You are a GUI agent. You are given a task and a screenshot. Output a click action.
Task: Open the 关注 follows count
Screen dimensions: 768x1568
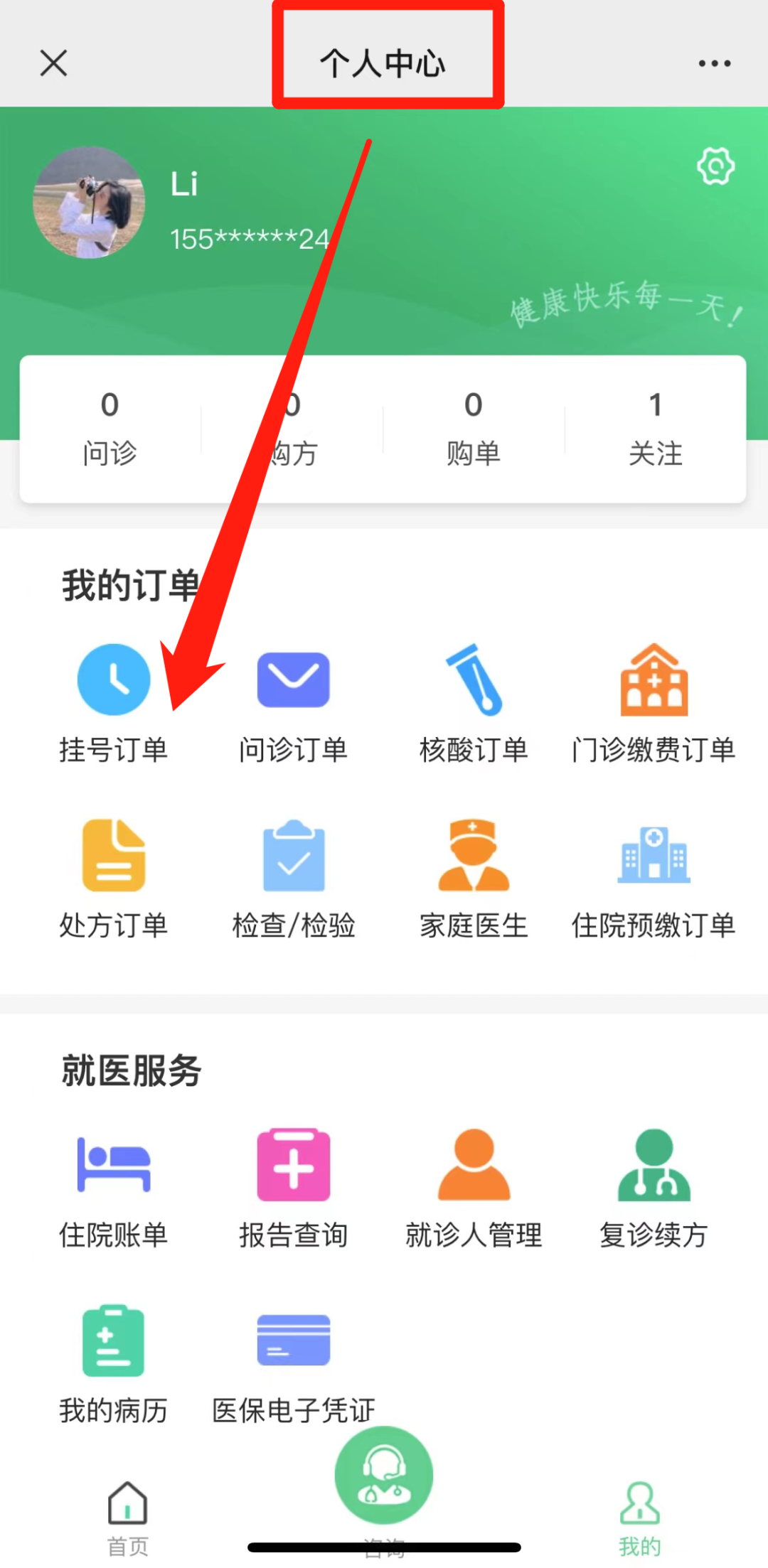654,426
